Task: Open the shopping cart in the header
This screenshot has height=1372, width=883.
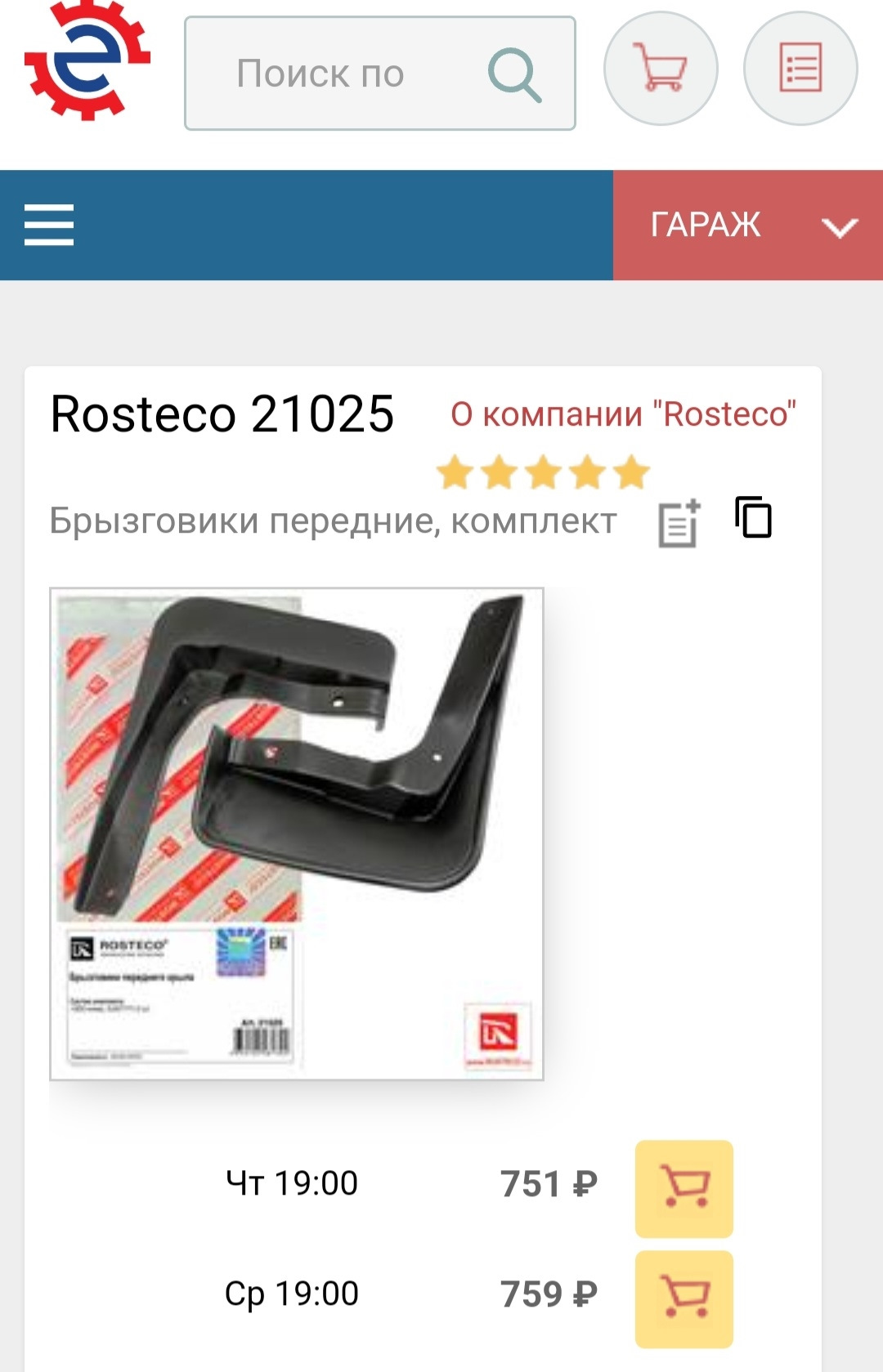Action: pyautogui.click(x=661, y=69)
